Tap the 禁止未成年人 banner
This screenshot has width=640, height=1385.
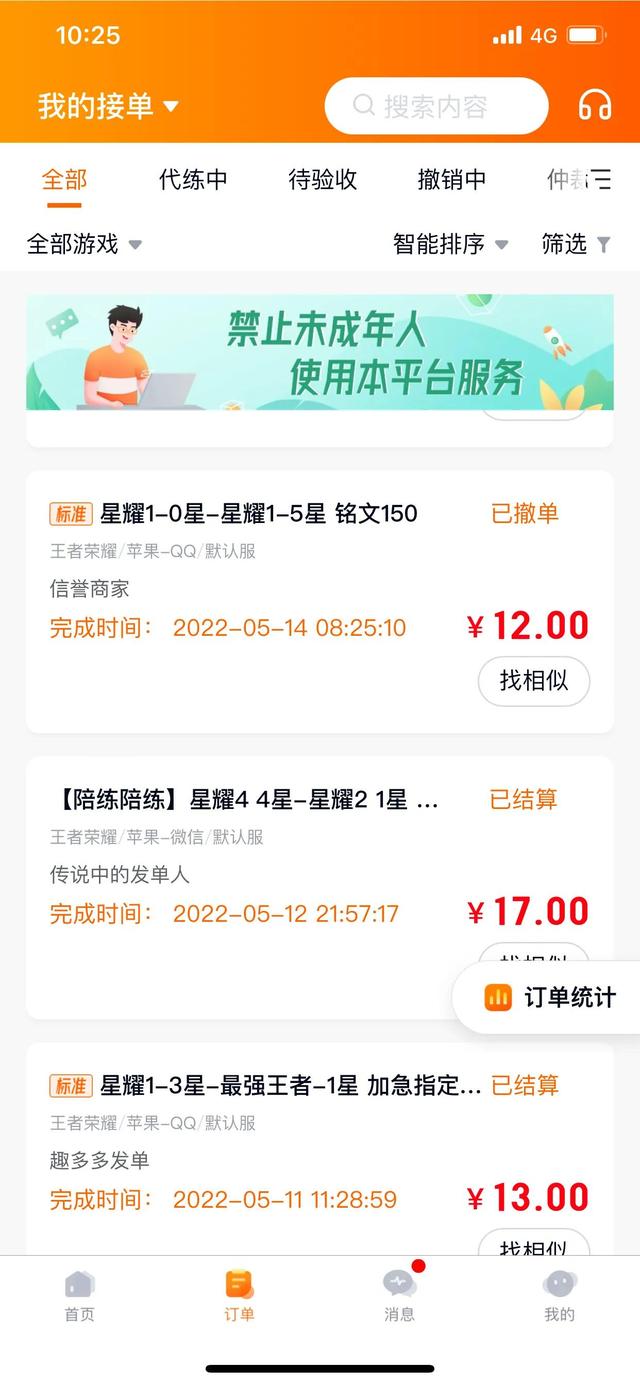click(x=320, y=352)
